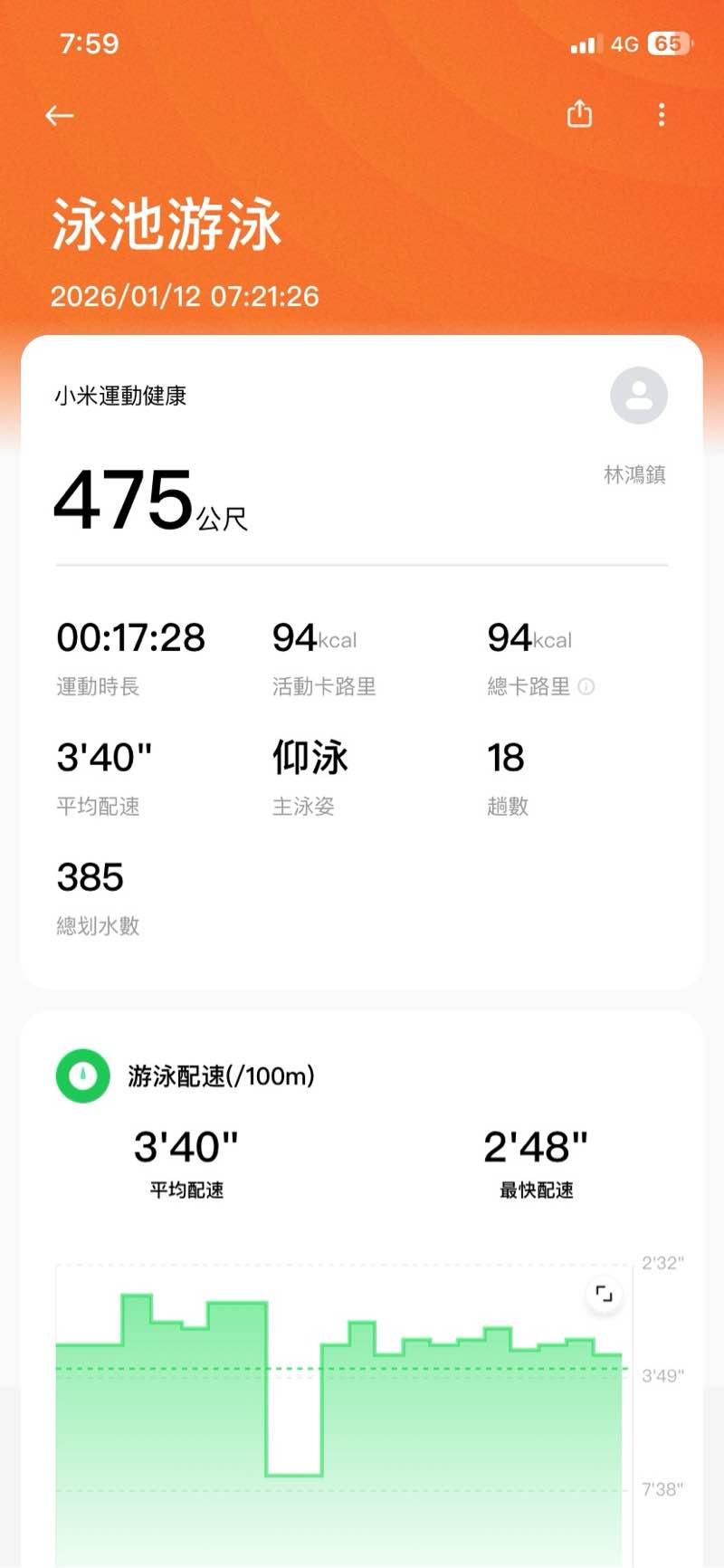Open the three-dot overflow menu

[662, 115]
